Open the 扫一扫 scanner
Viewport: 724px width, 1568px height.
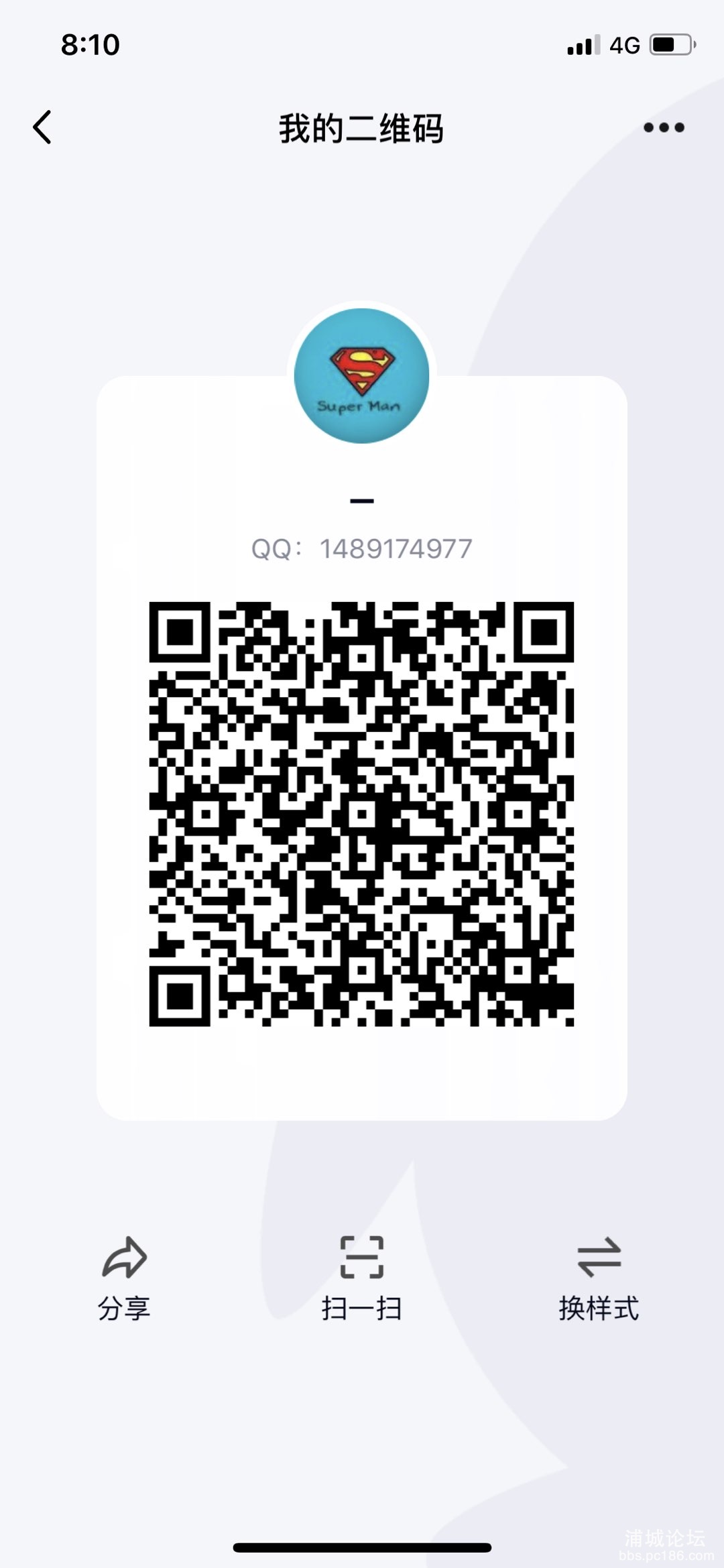362,1277
